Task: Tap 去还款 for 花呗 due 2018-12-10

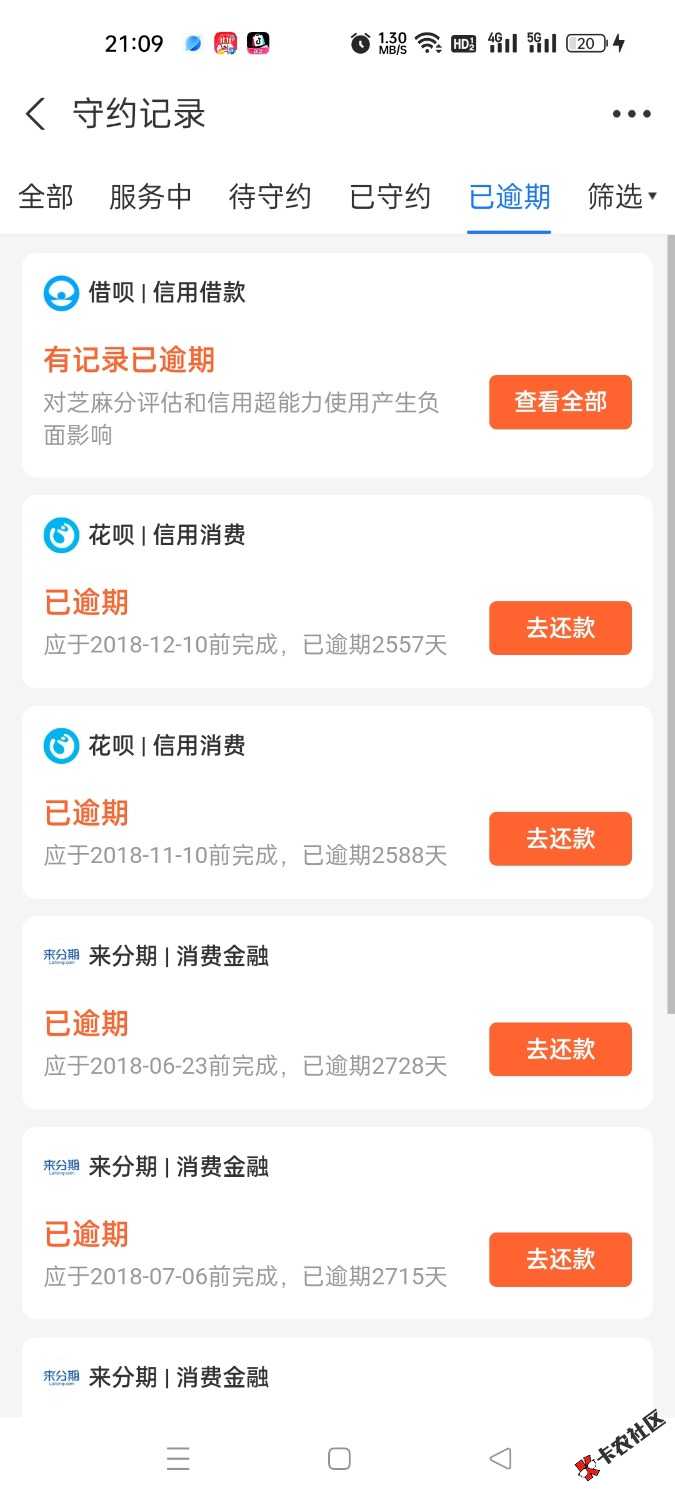Action: coord(560,628)
